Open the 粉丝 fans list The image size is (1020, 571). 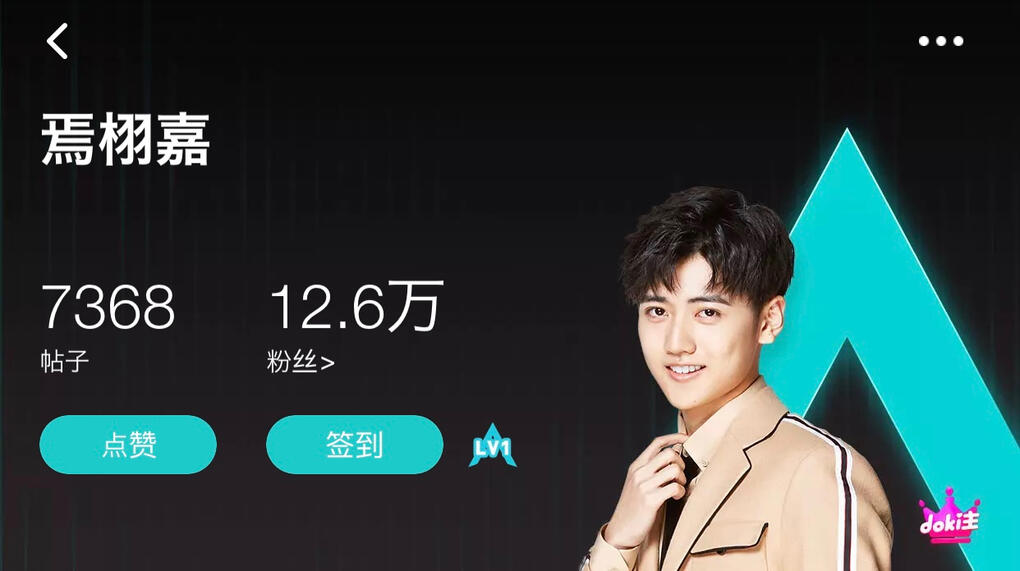[301, 362]
